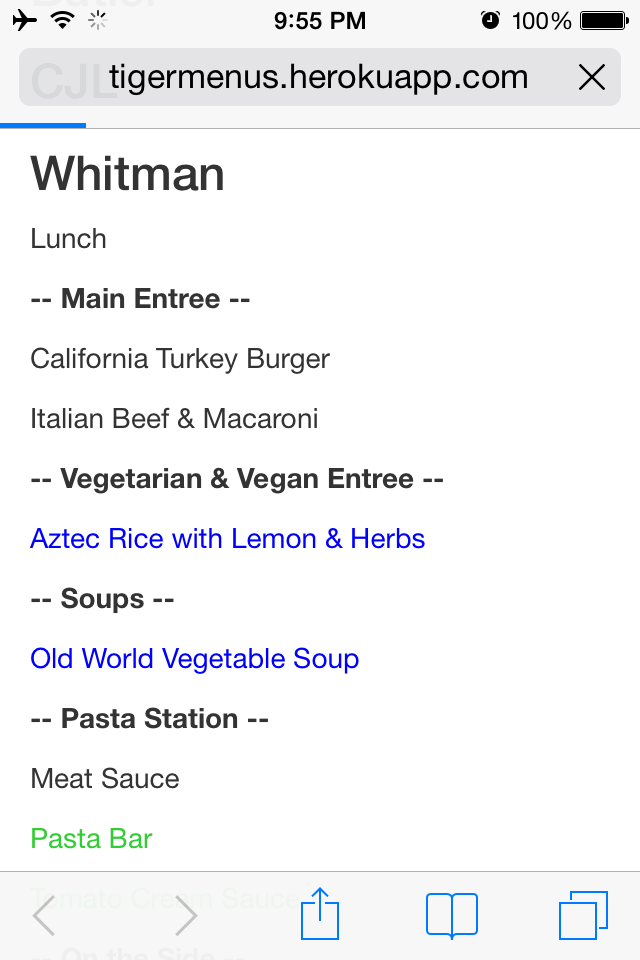
Task: Open the bookmarks list
Action: coord(452,915)
